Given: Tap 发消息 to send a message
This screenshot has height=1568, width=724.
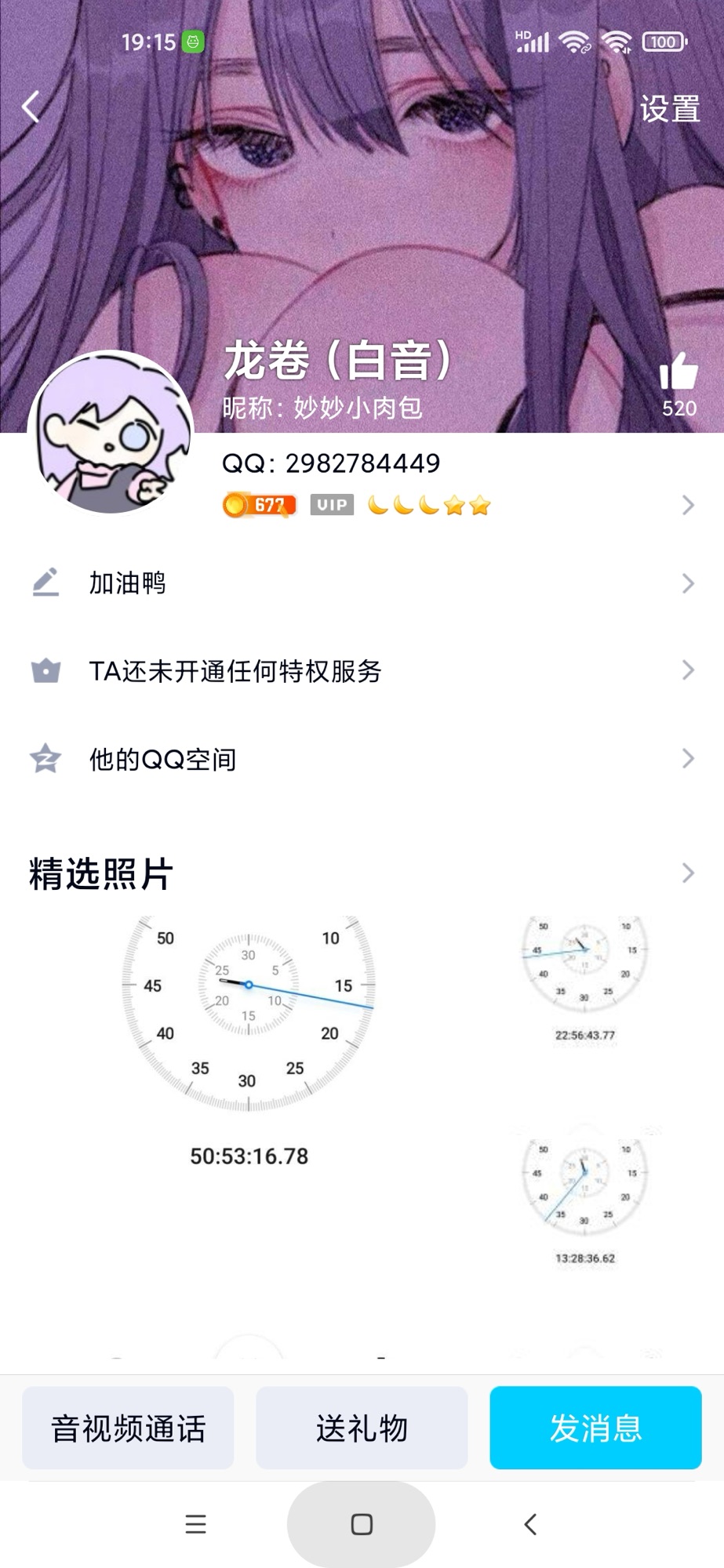Looking at the screenshot, I should (595, 1428).
